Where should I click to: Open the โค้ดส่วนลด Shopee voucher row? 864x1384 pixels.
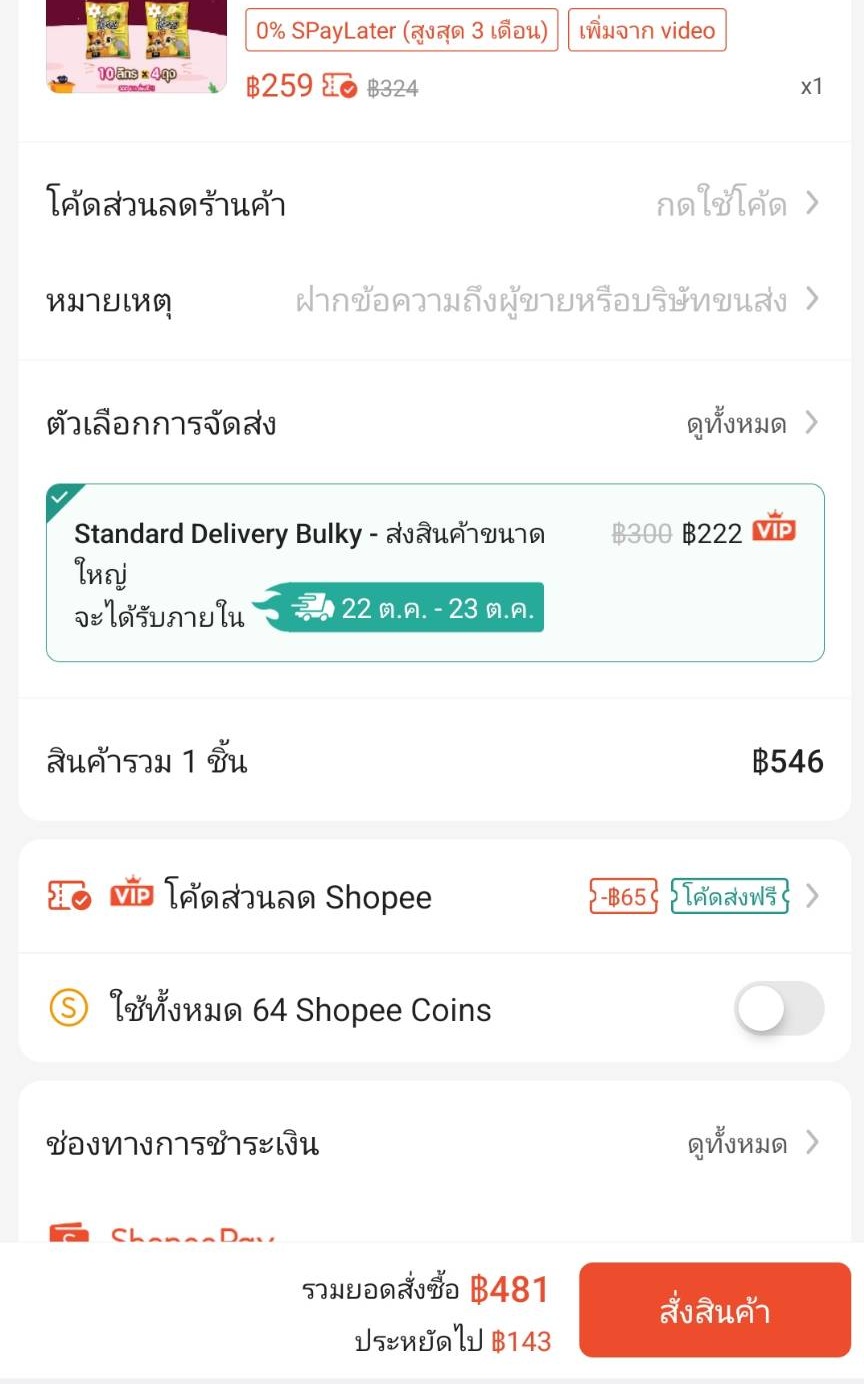point(434,897)
